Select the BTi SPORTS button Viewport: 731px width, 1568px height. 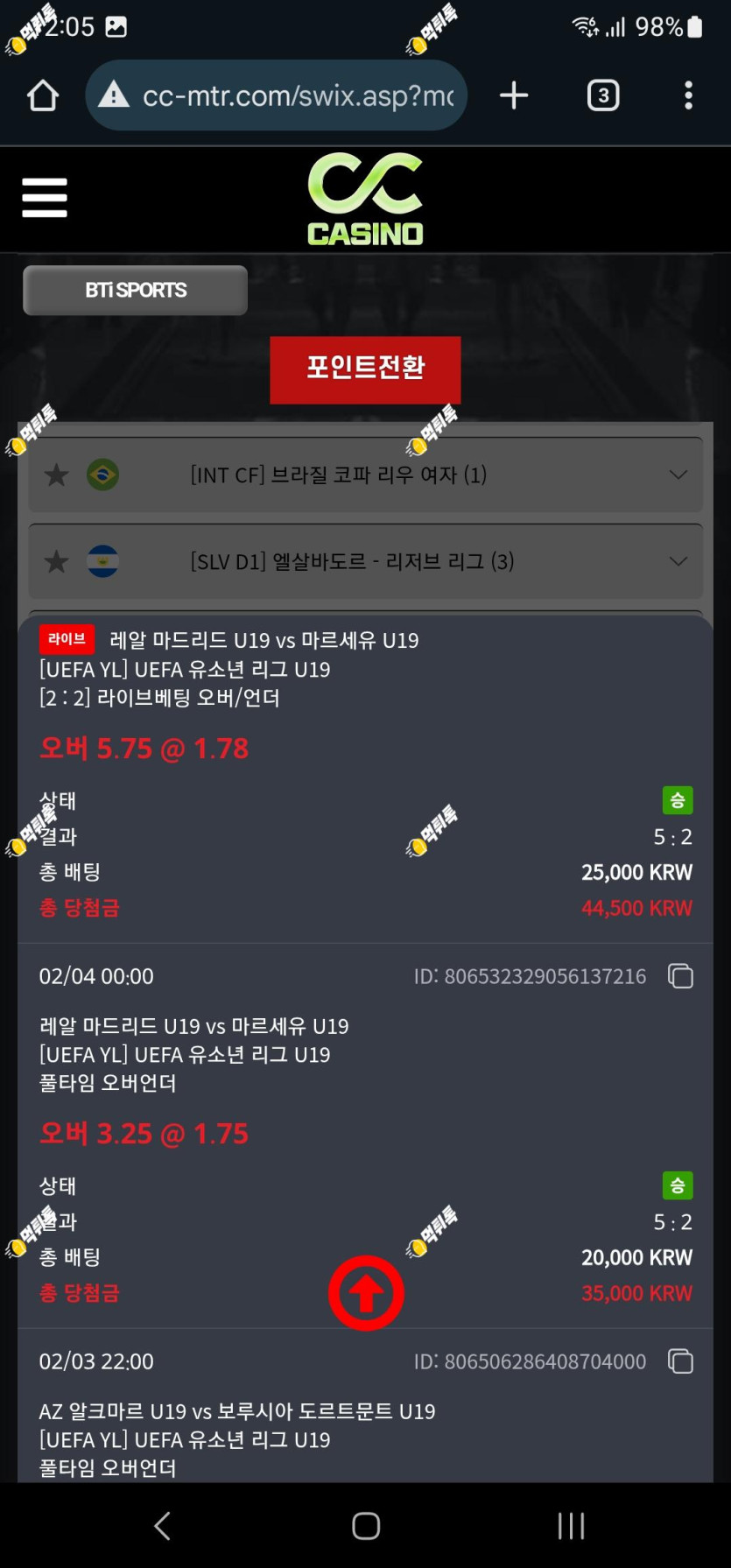[135, 290]
